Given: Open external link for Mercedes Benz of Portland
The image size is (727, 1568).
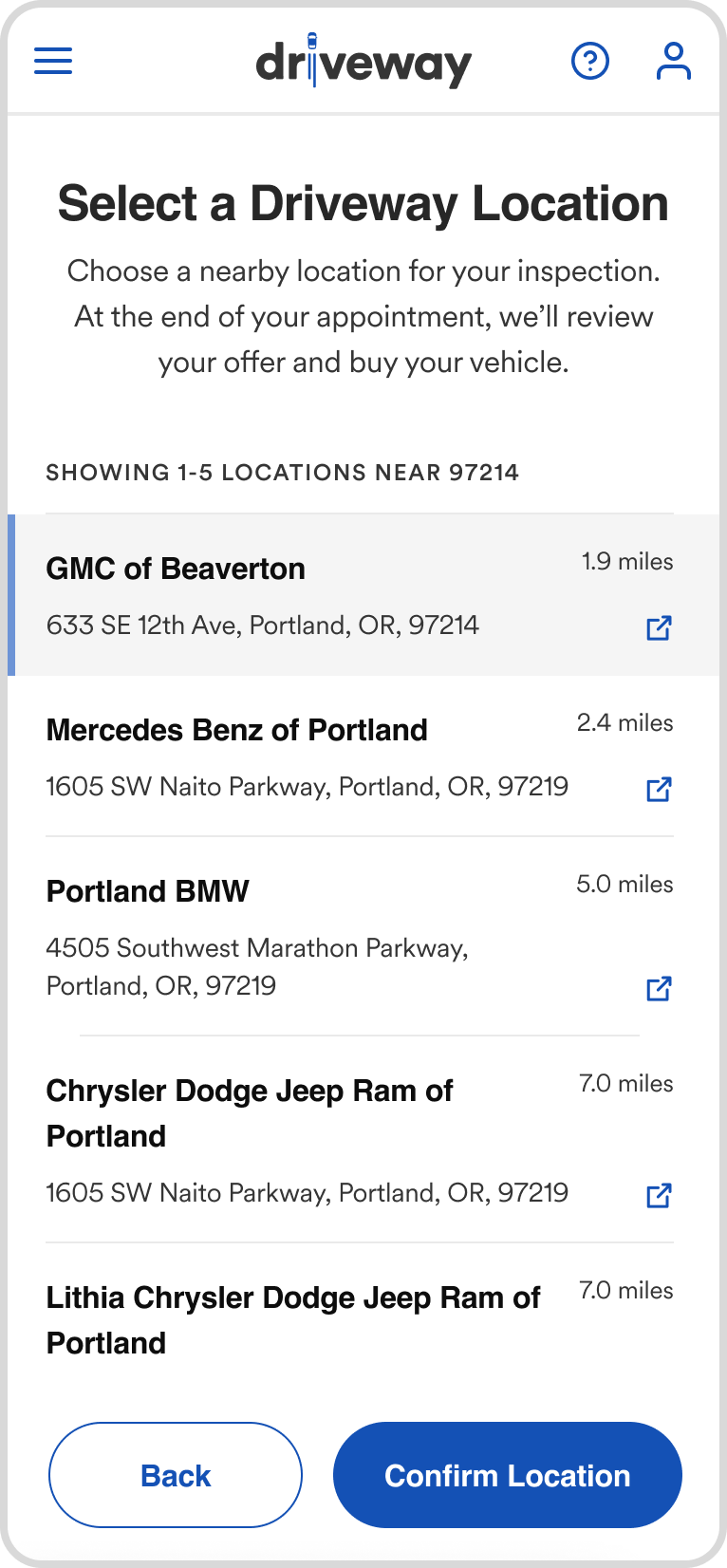Looking at the screenshot, I should (x=659, y=789).
